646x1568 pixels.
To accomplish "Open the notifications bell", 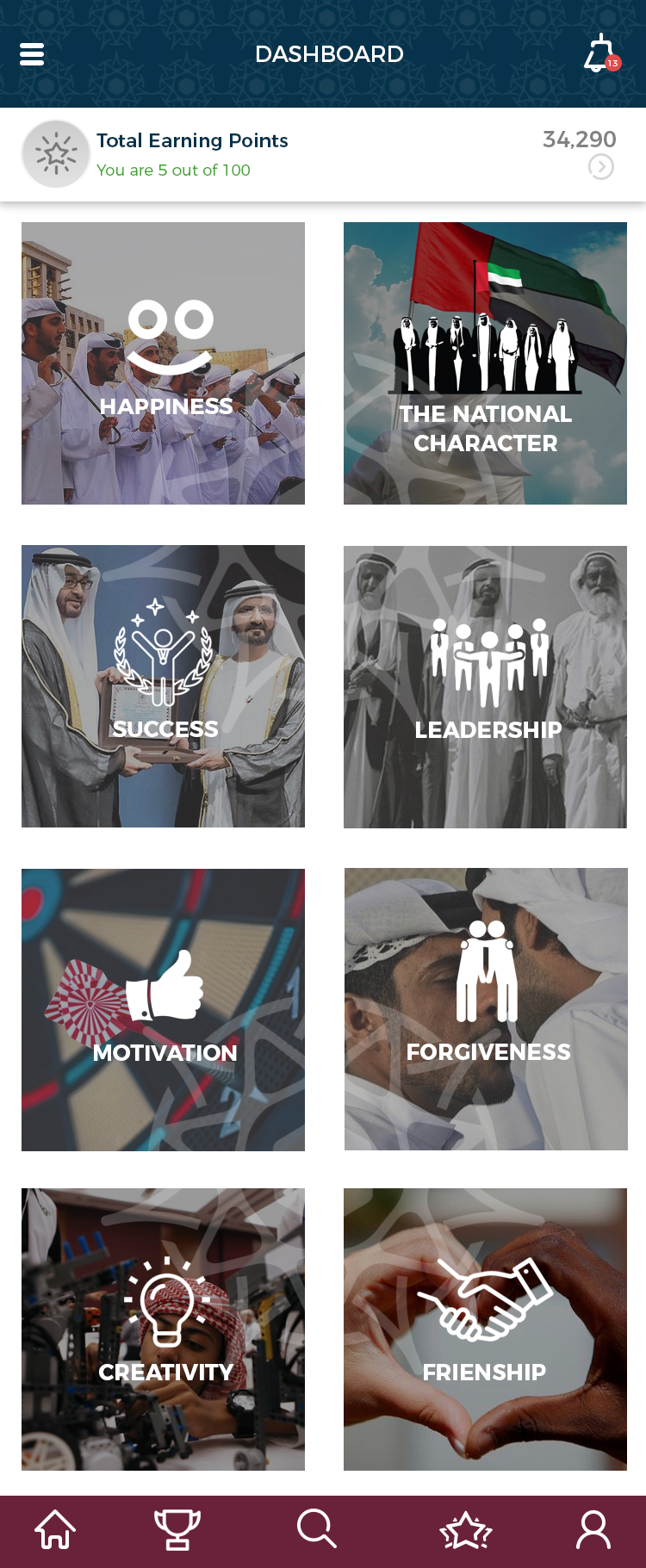I will [600, 54].
